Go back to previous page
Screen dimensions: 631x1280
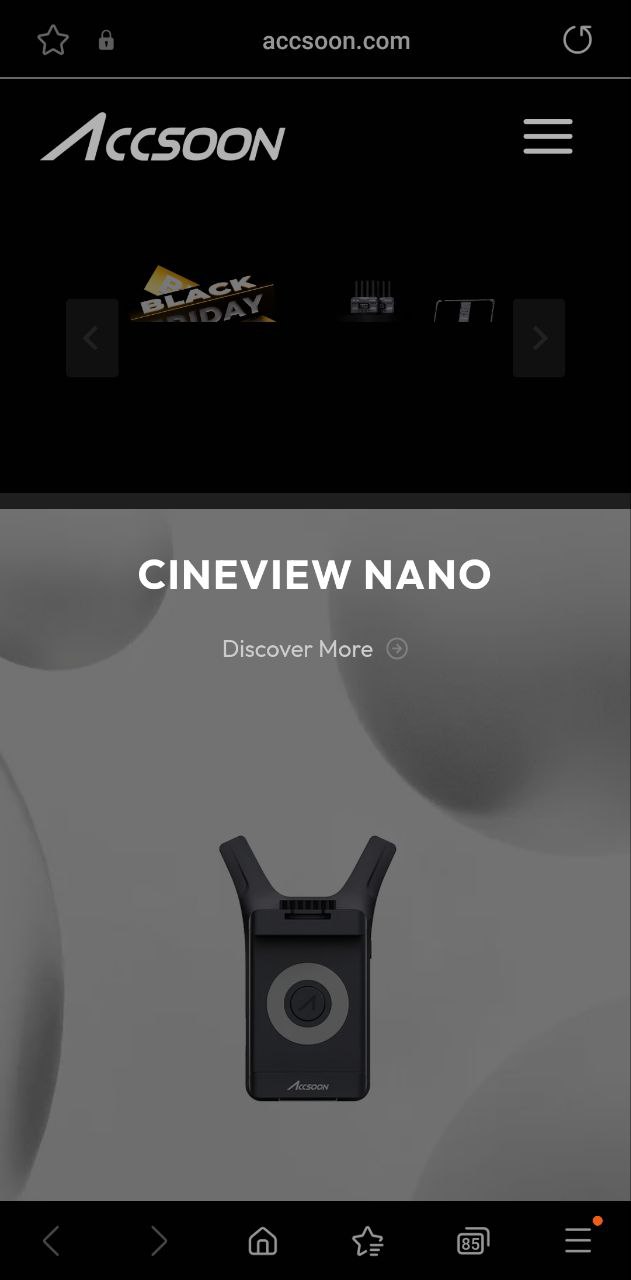[52, 1241]
